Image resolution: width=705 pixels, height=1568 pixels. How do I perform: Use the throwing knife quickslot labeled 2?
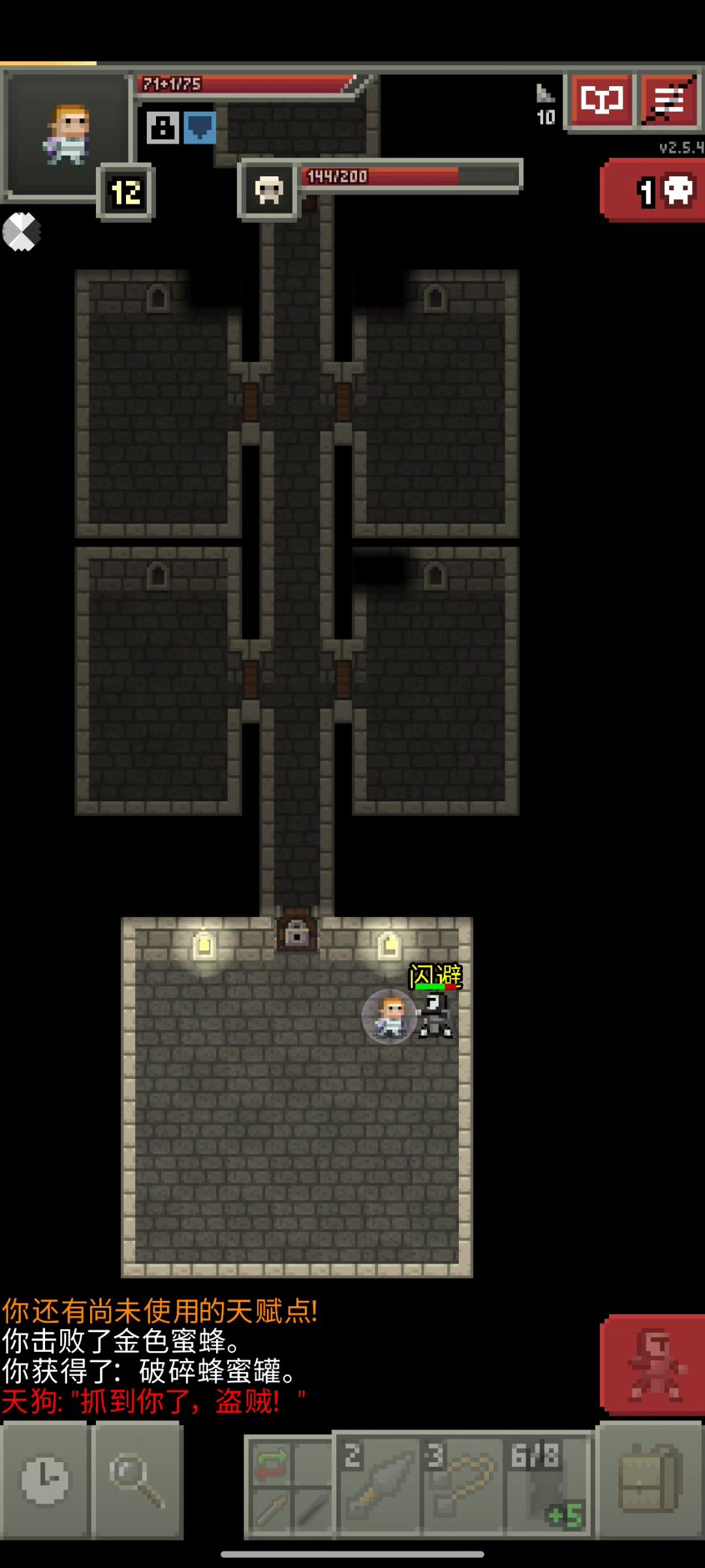pos(379,1481)
